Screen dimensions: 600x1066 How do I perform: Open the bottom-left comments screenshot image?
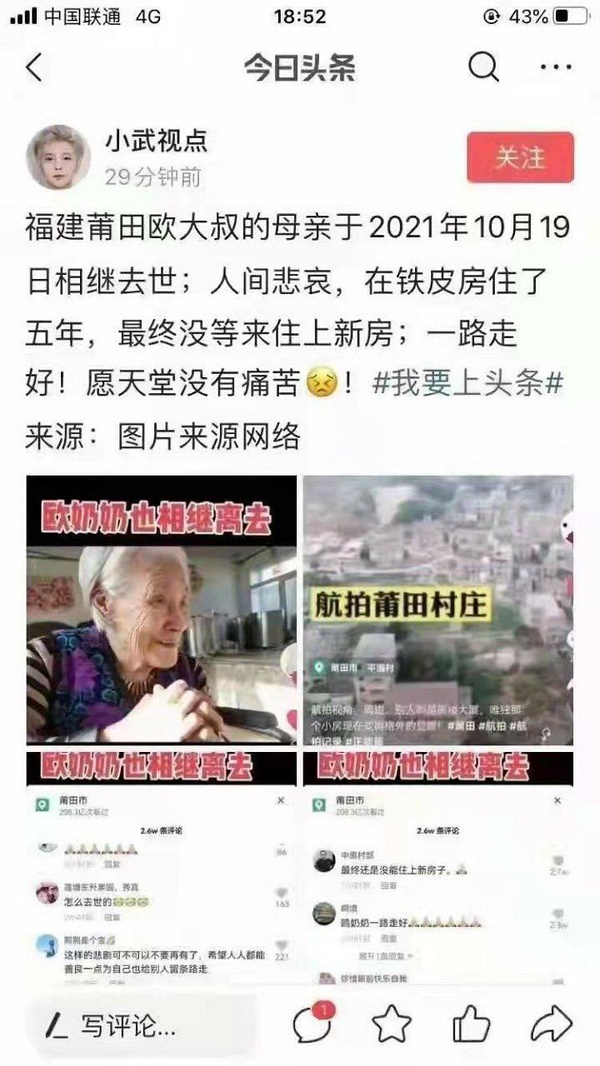click(161, 868)
